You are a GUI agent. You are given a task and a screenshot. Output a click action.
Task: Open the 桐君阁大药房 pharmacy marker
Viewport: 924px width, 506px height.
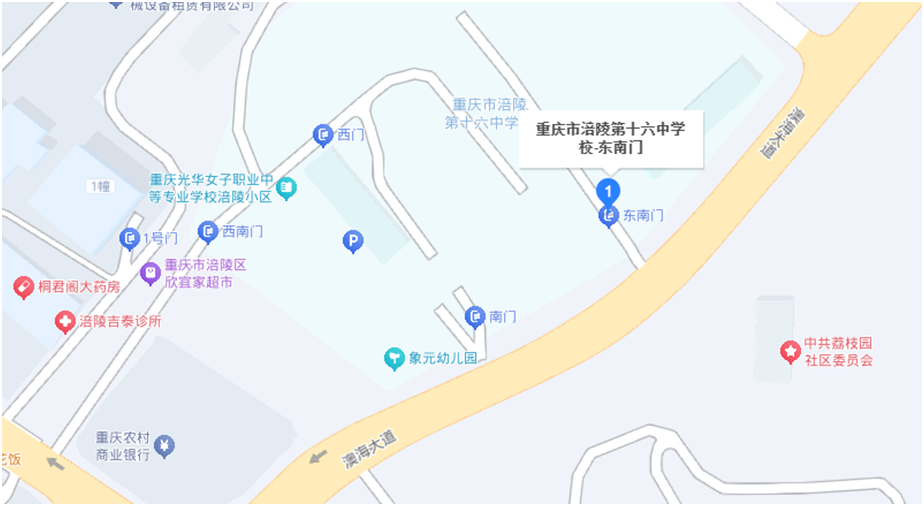23,288
